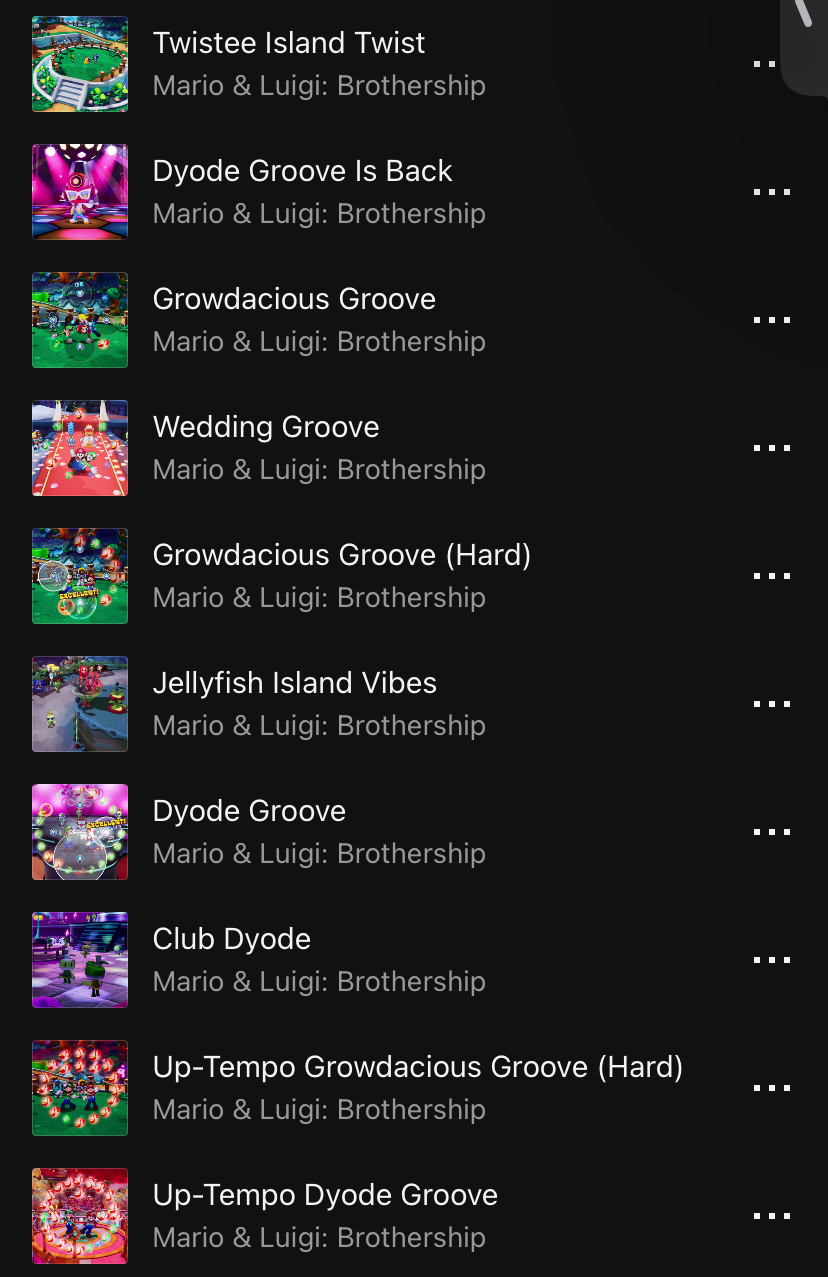More options for Growdacious Groove (Hard)

pos(771,576)
